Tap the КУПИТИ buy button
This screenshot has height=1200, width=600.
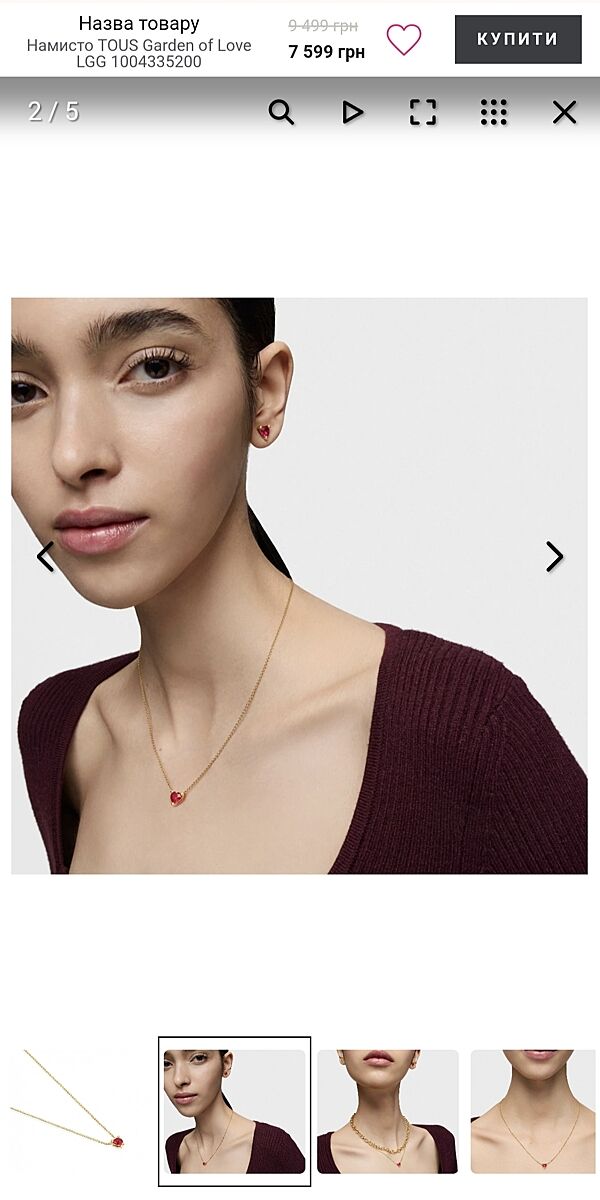tap(517, 40)
